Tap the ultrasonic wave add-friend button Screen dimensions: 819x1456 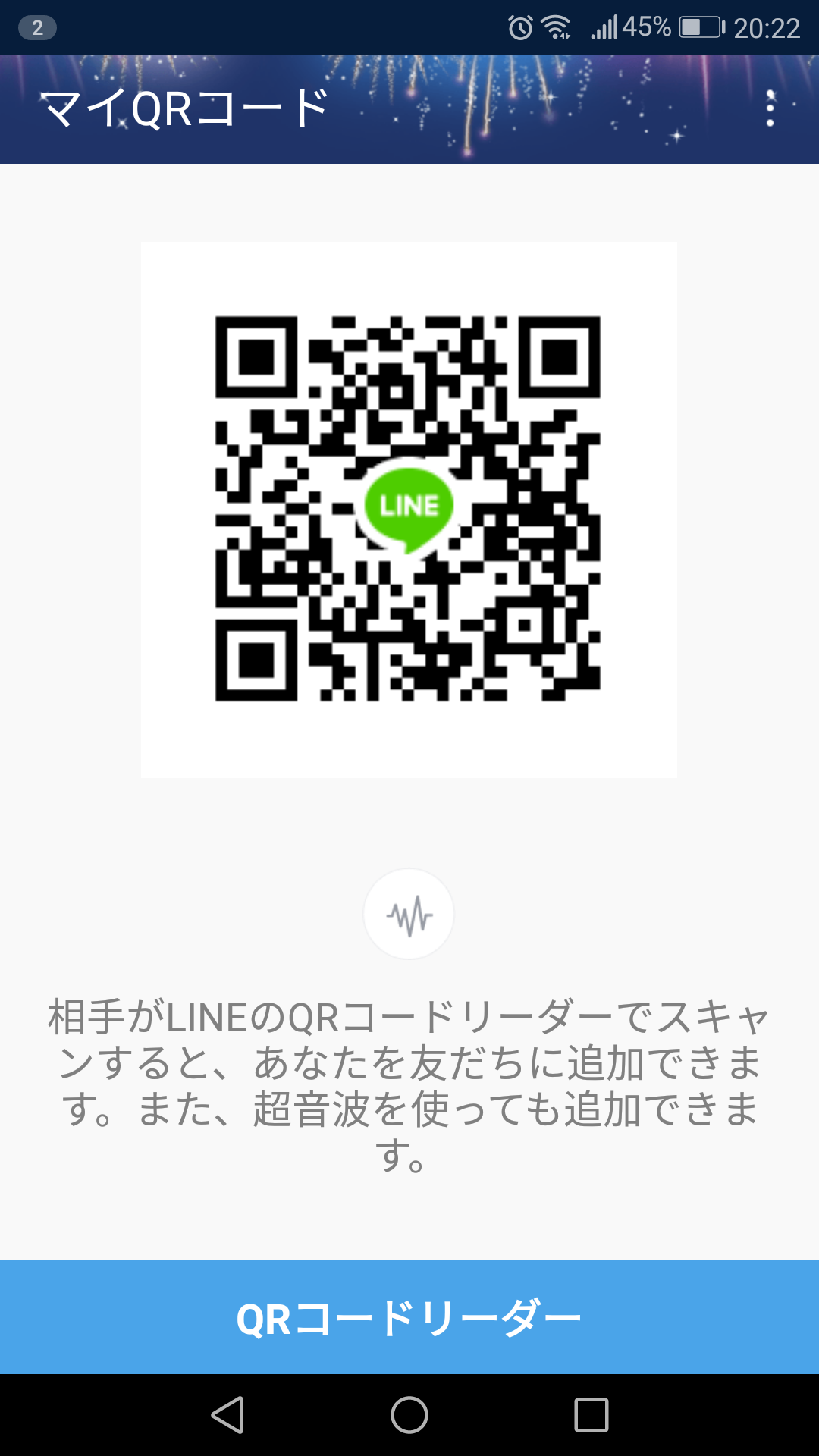(409, 915)
